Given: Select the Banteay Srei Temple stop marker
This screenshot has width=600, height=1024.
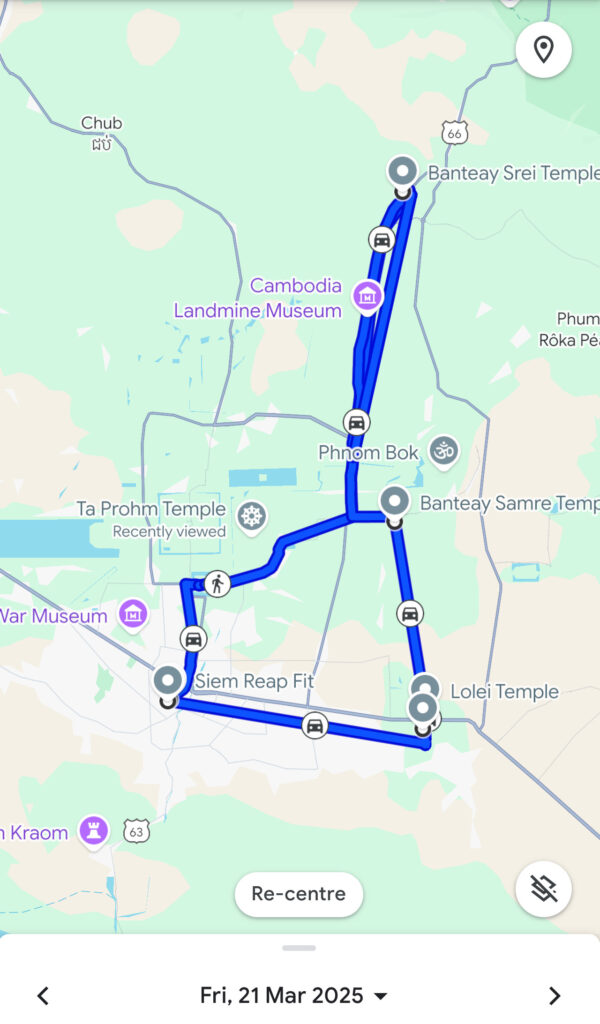Looking at the screenshot, I should point(402,172).
